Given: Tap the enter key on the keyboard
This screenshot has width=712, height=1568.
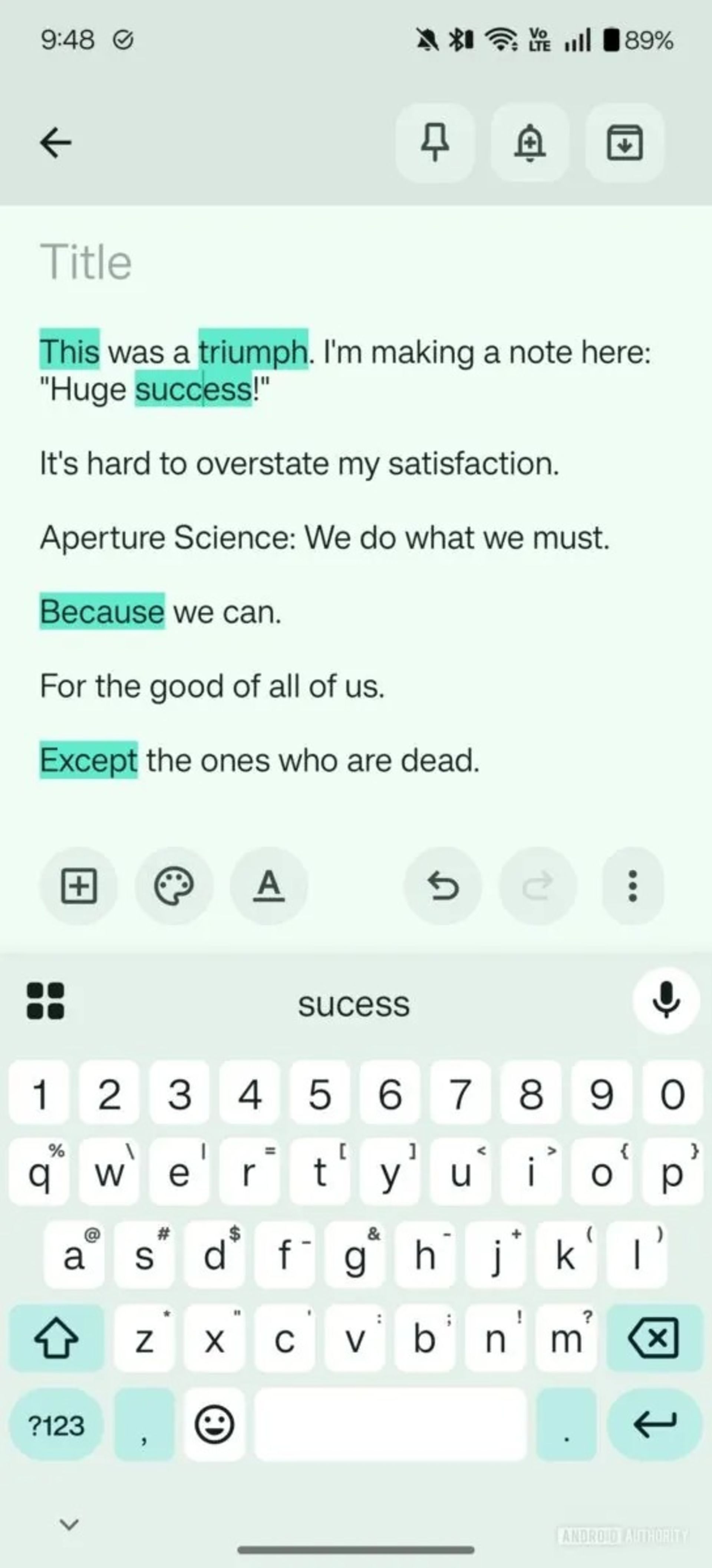Looking at the screenshot, I should coord(654,1424).
